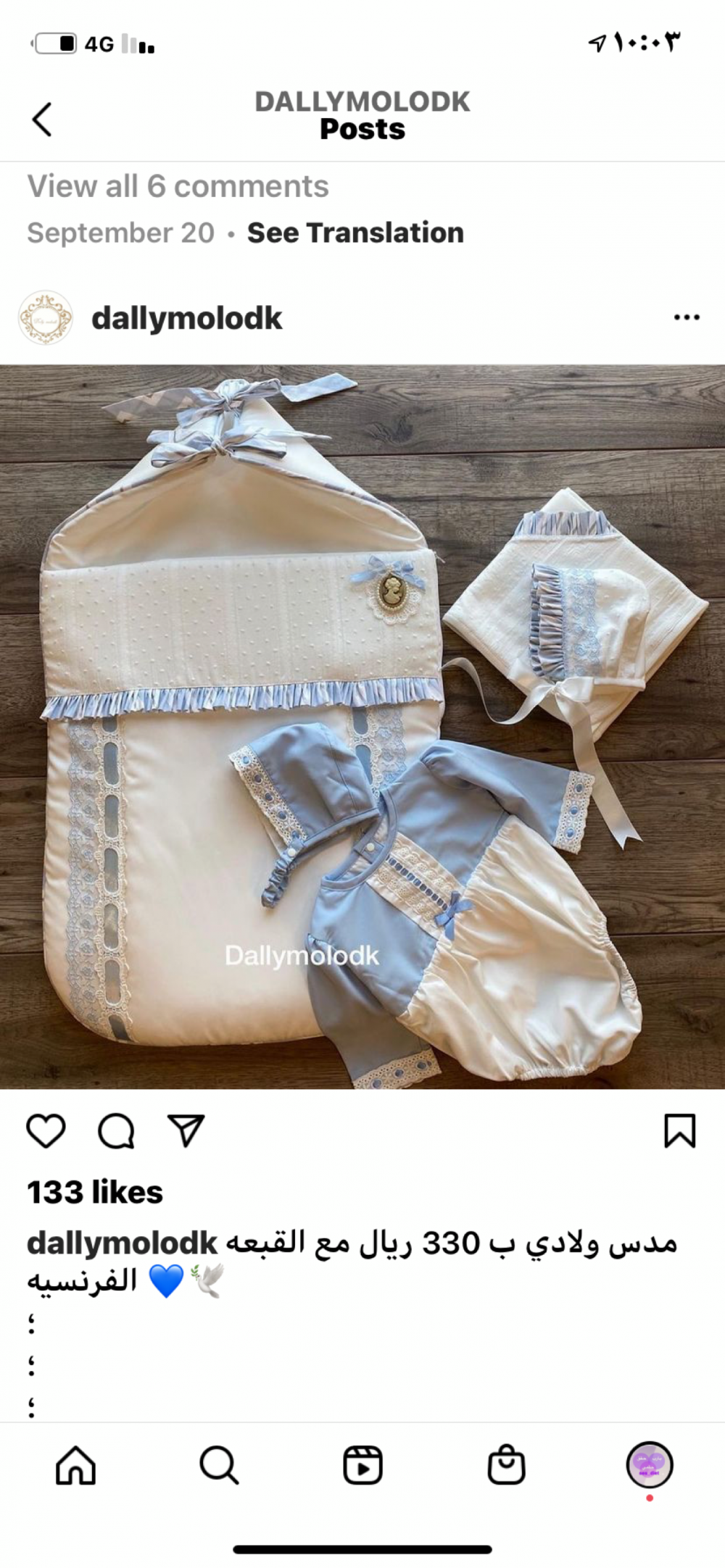The width and height of the screenshot is (725, 1568).
Task: Go to the Home tab
Action: click(x=75, y=1465)
